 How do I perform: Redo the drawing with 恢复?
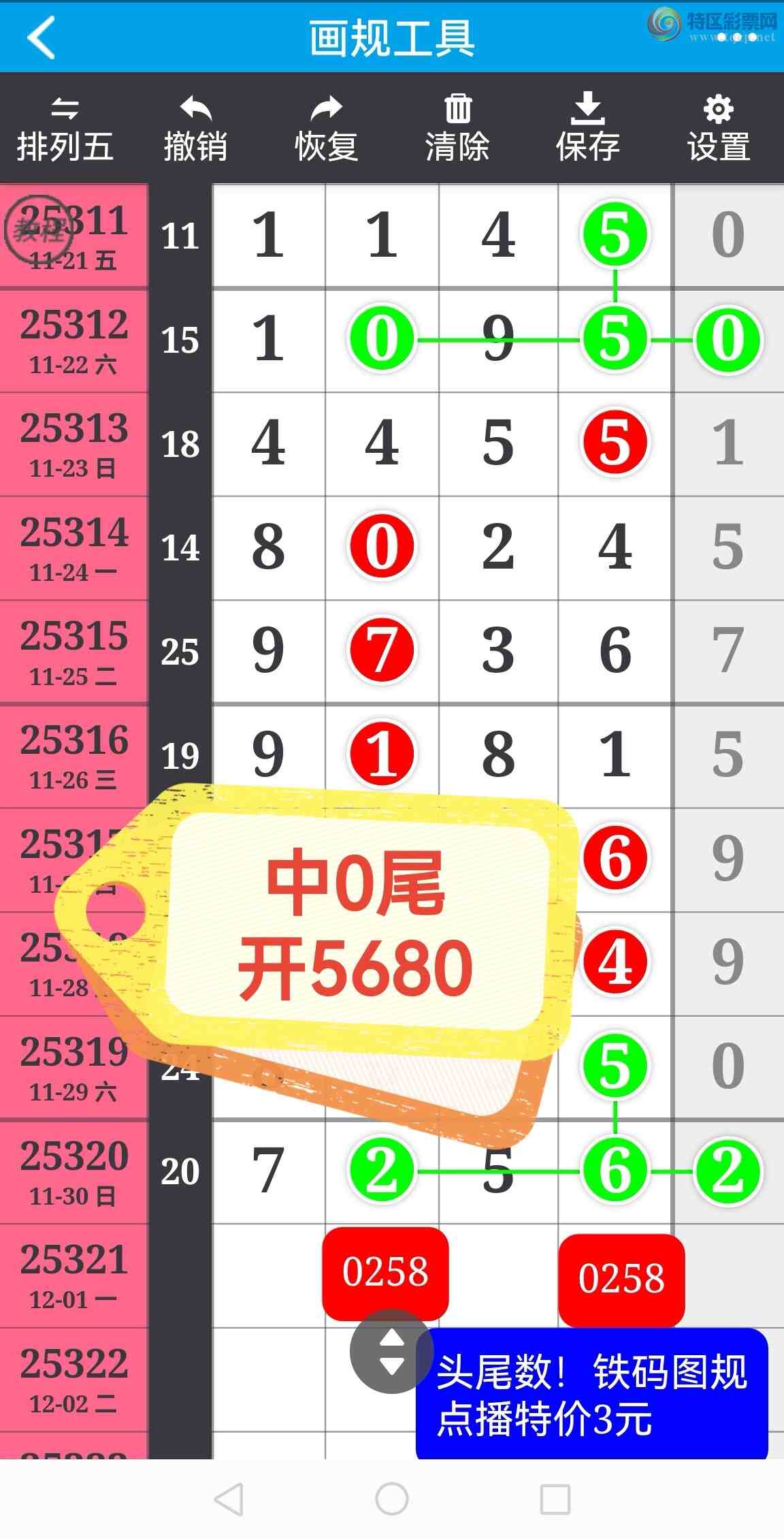[326, 129]
